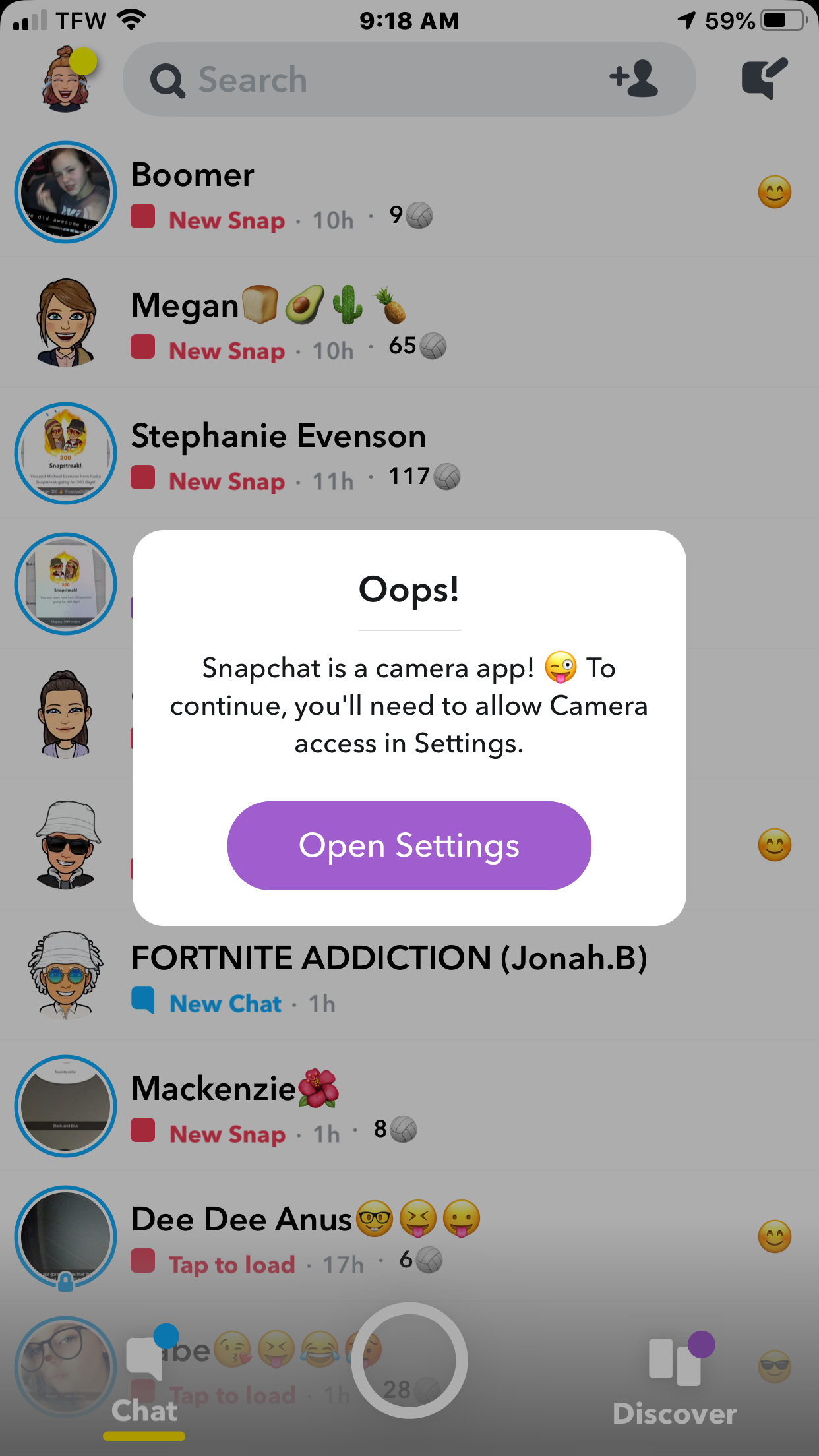
Task: View Boomer's story from the profile picture
Action: (x=66, y=193)
